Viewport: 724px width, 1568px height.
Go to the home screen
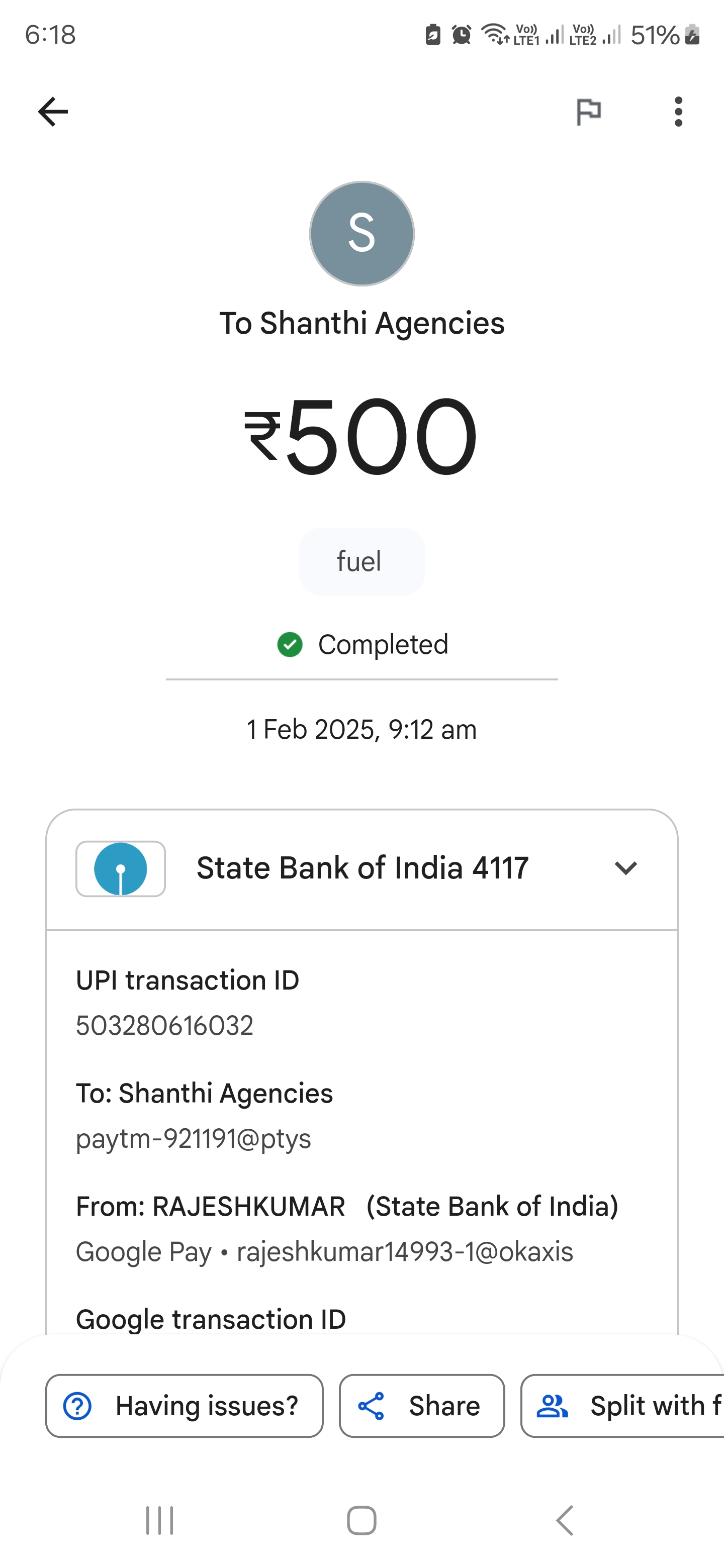coord(361,1521)
